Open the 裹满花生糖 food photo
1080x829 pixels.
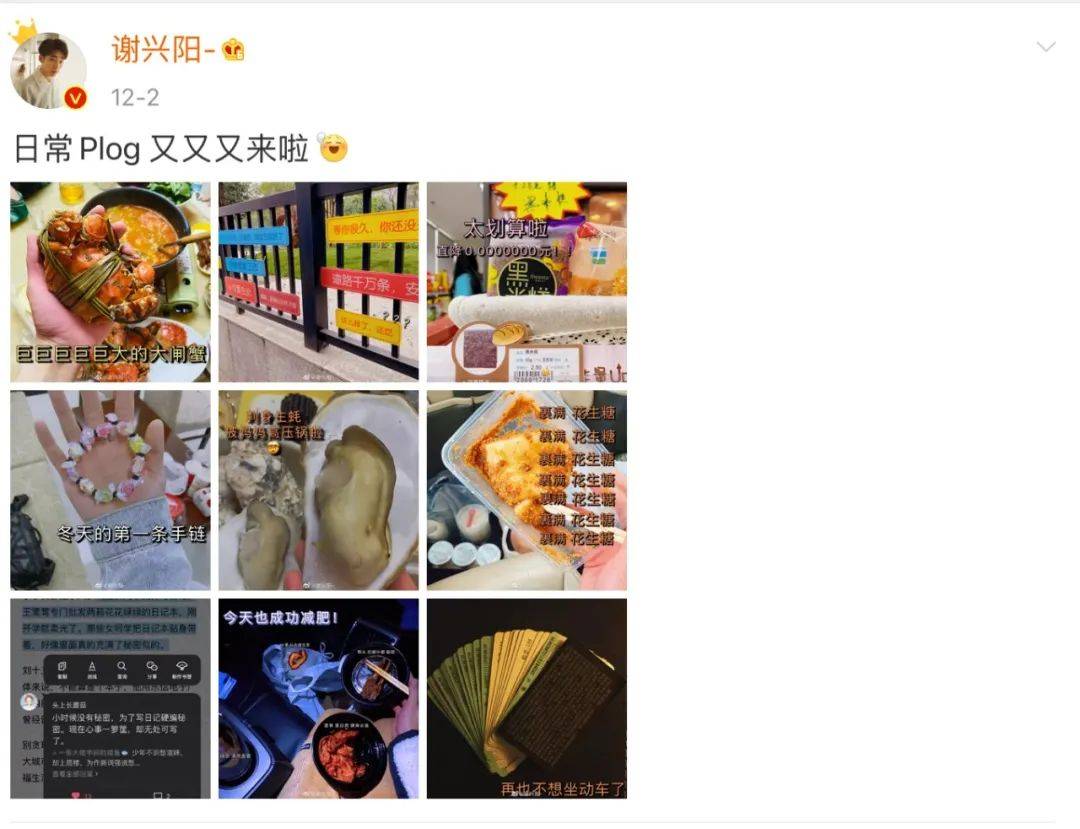(527, 490)
